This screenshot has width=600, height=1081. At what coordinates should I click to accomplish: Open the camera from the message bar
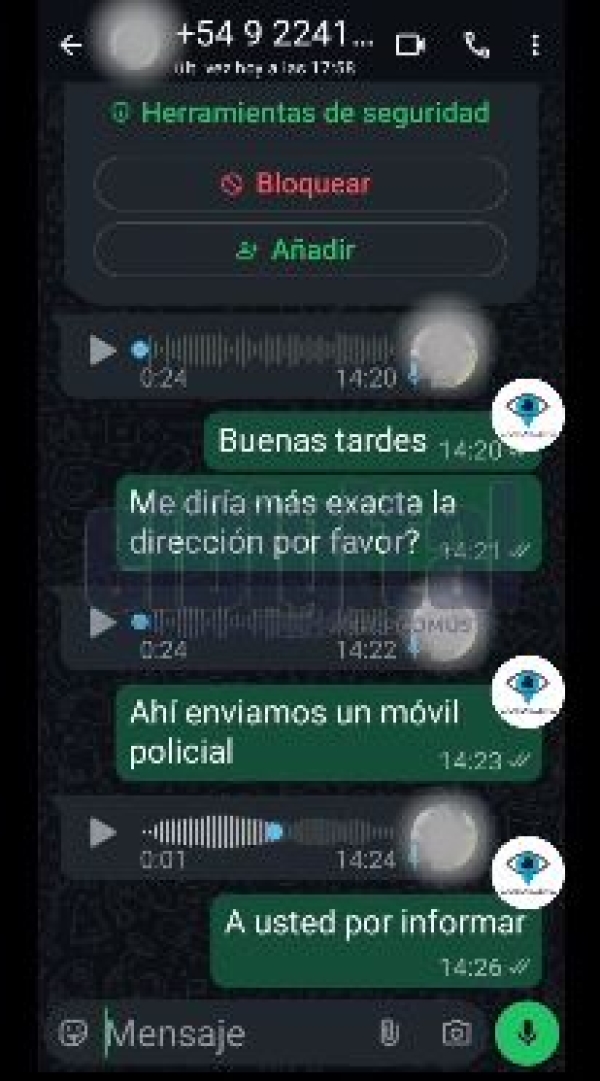point(456,1033)
